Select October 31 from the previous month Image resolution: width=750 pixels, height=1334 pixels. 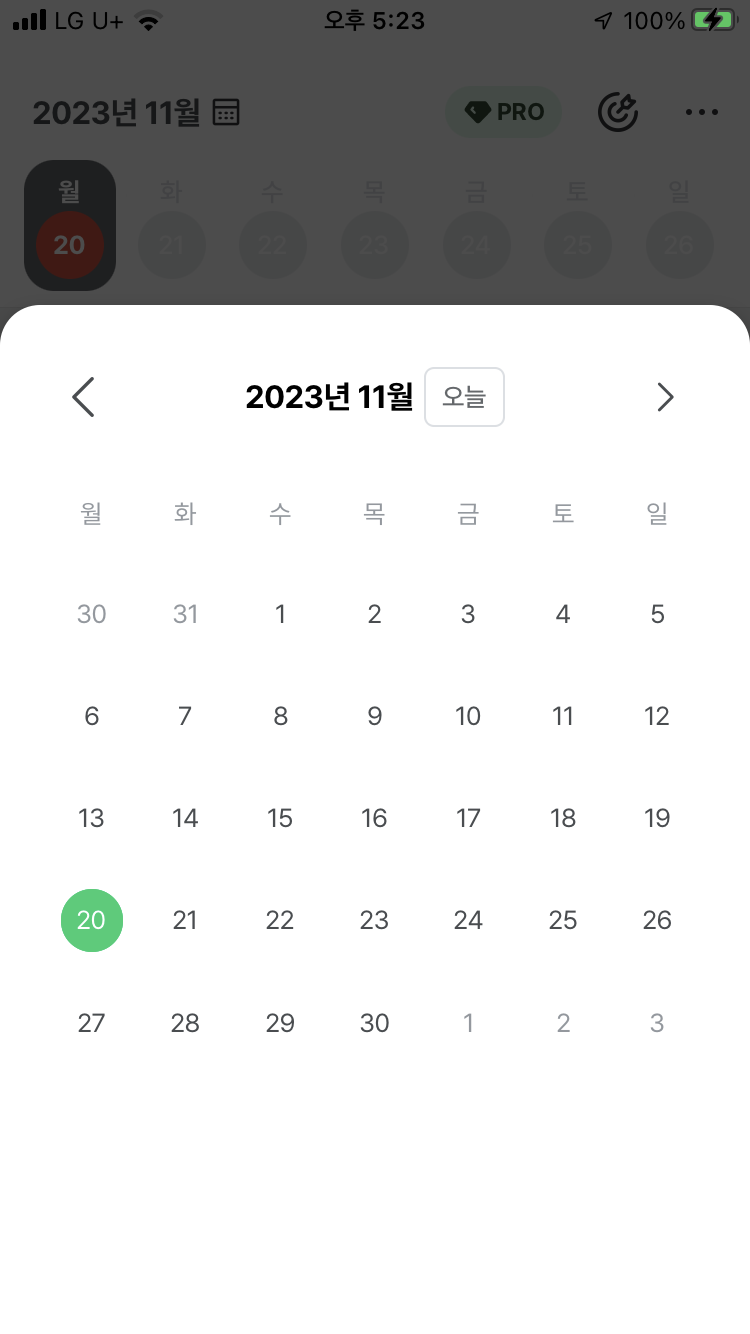pos(185,614)
